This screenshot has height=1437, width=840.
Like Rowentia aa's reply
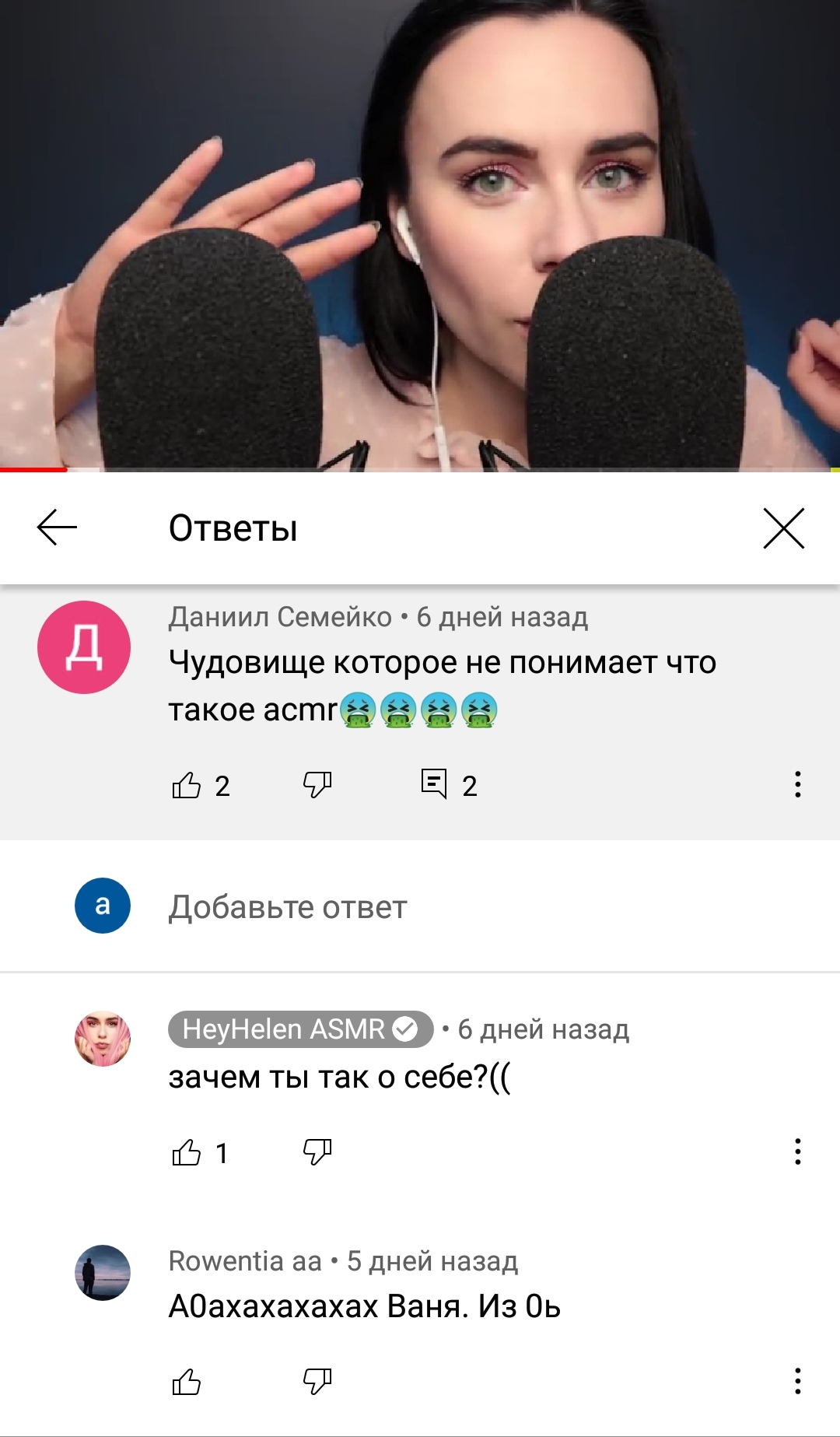pyautogui.click(x=187, y=1382)
